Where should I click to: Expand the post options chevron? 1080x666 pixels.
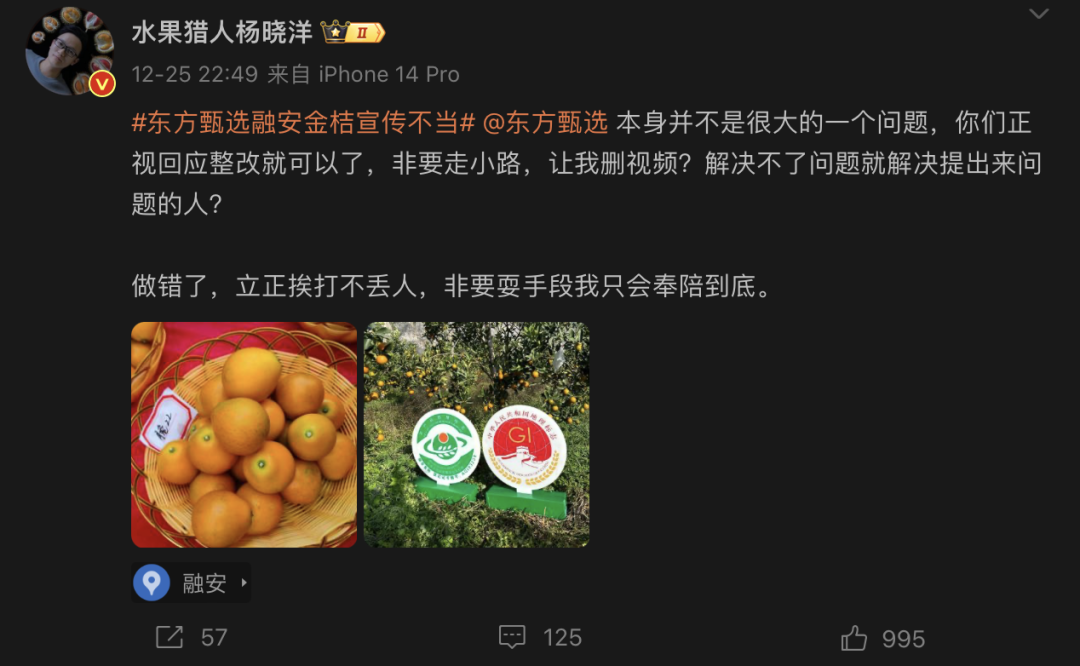[1039, 14]
